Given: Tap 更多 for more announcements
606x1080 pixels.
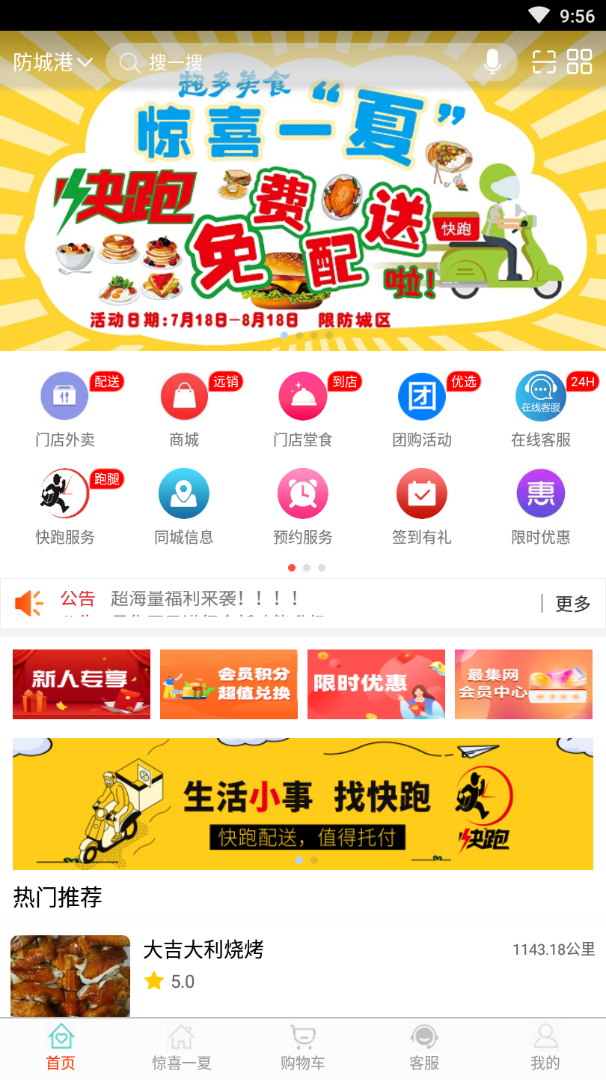Looking at the screenshot, I should tap(573, 603).
